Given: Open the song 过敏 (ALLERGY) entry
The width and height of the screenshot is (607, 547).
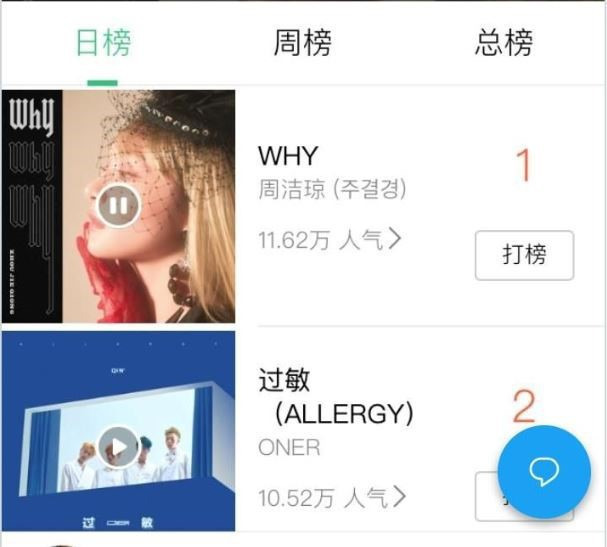Looking at the screenshot, I should [x=335, y=396].
